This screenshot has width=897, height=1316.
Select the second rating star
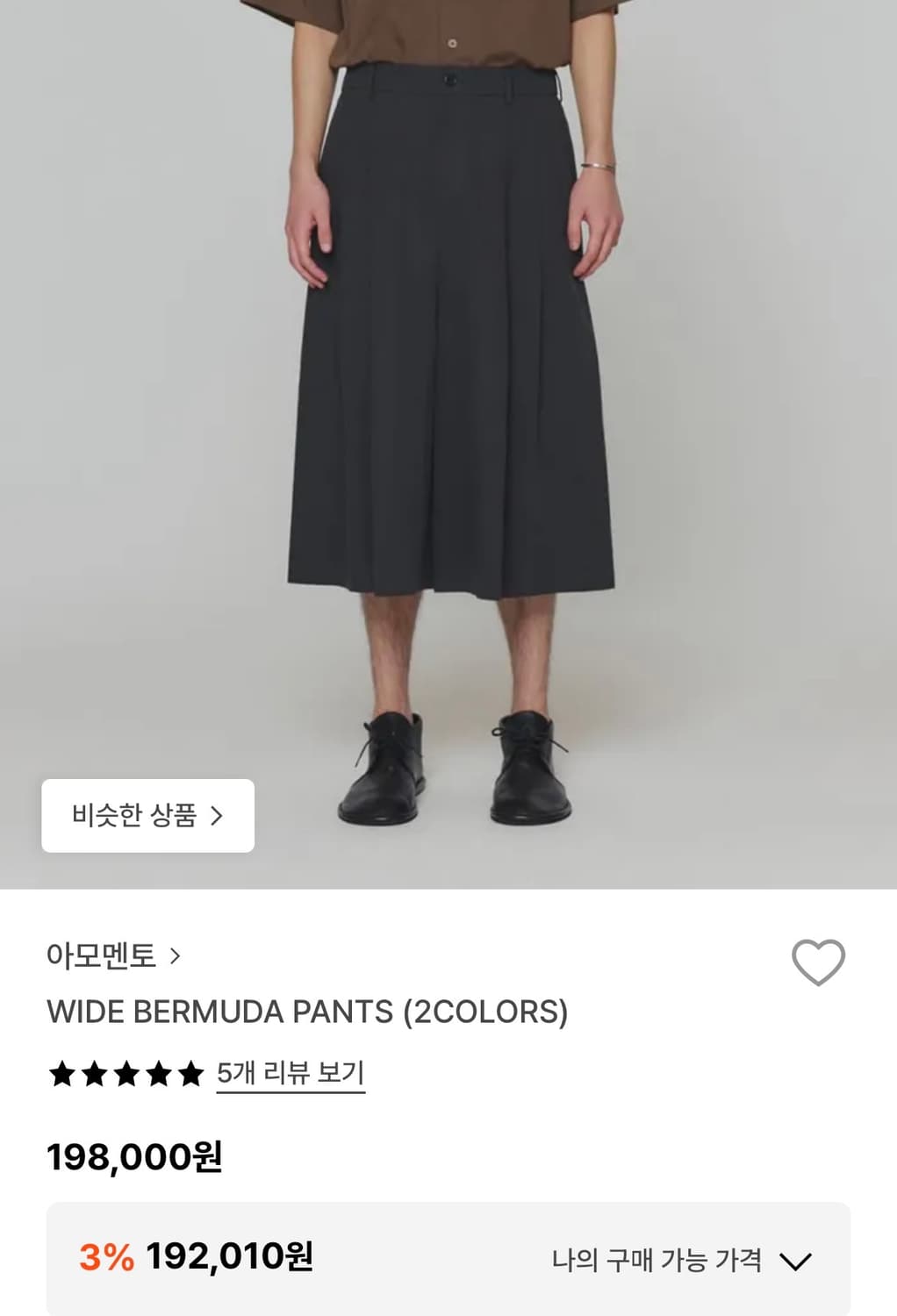(93, 1072)
